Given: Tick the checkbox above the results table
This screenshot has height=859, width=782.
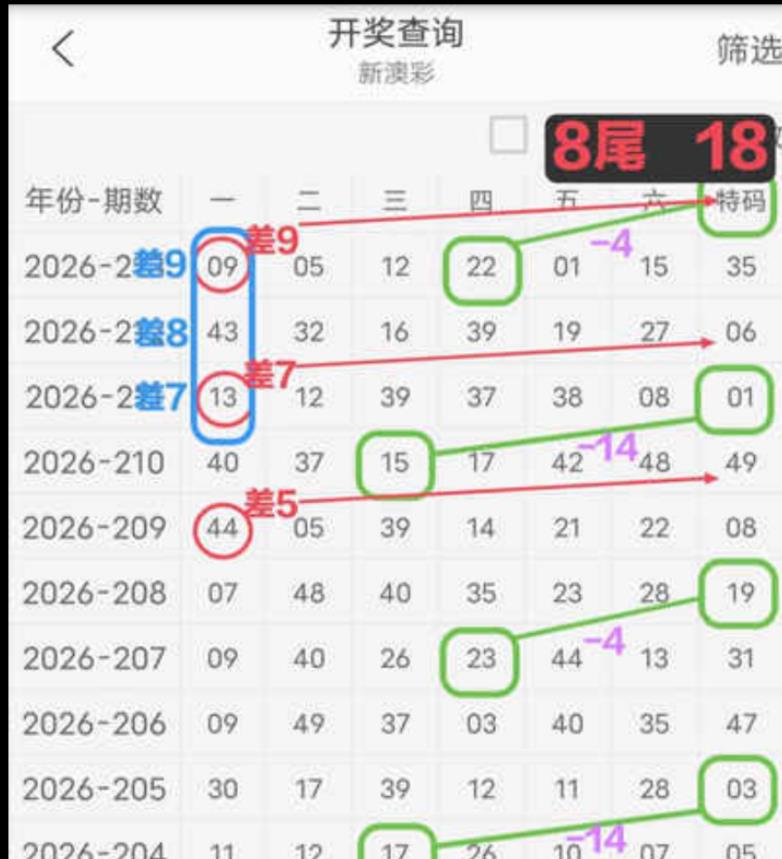Looking at the screenshot, I should coord(509,135).
